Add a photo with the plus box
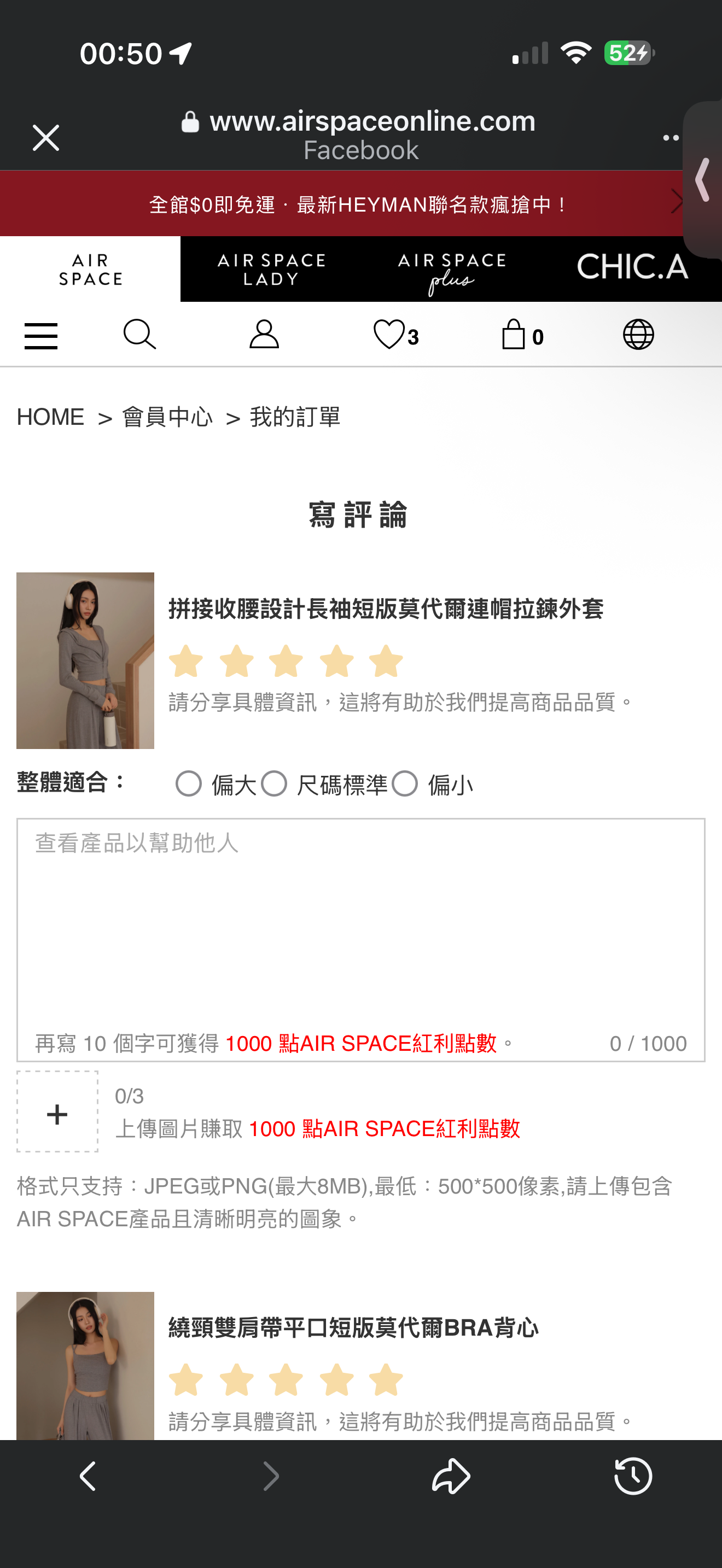Viewport: 722px width, 1568px height. [x=57, y=1111]
